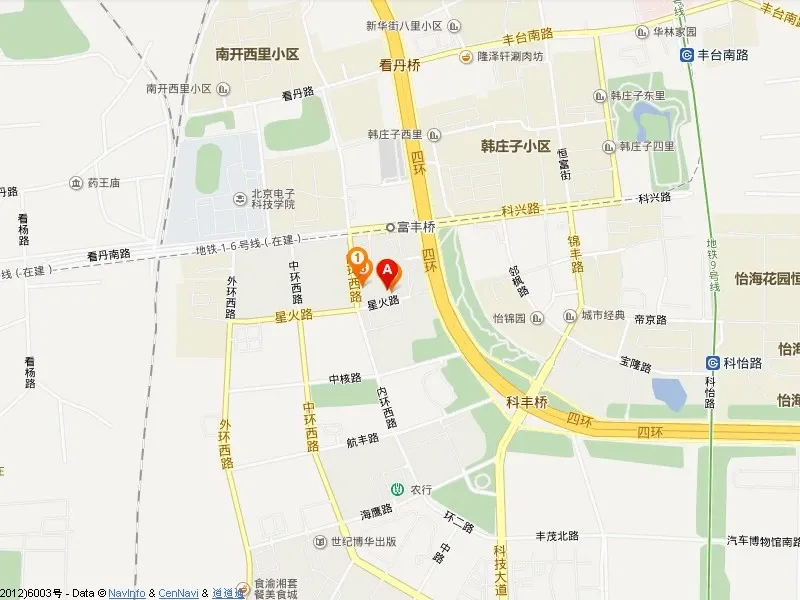Tap the red A map marker
800x600 pixels.
click(388, 270)
